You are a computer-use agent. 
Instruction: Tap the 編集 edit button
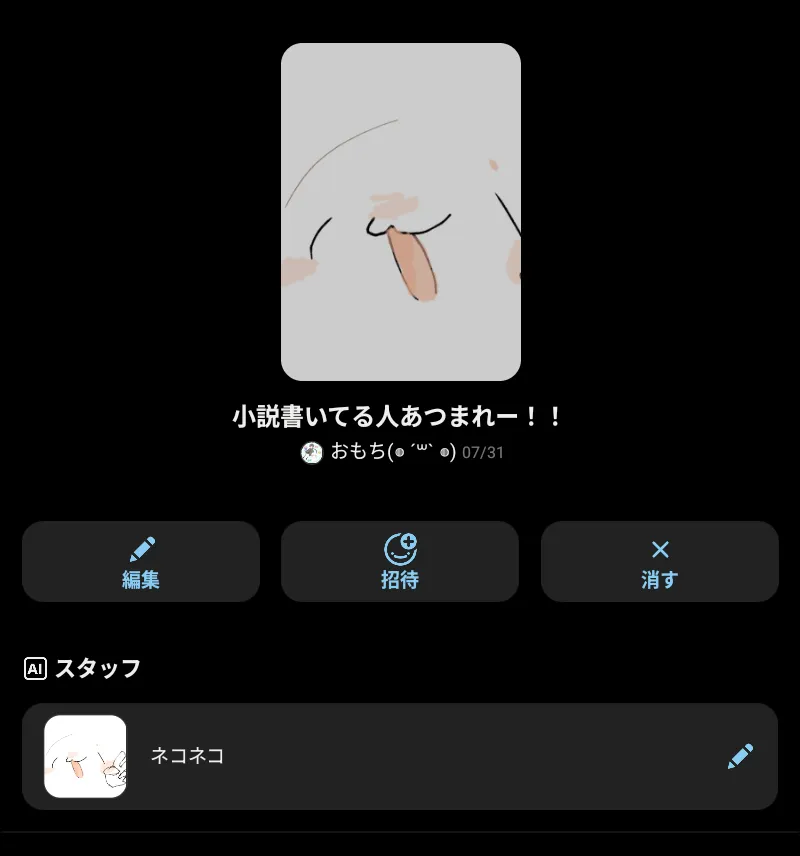[141, 562]
